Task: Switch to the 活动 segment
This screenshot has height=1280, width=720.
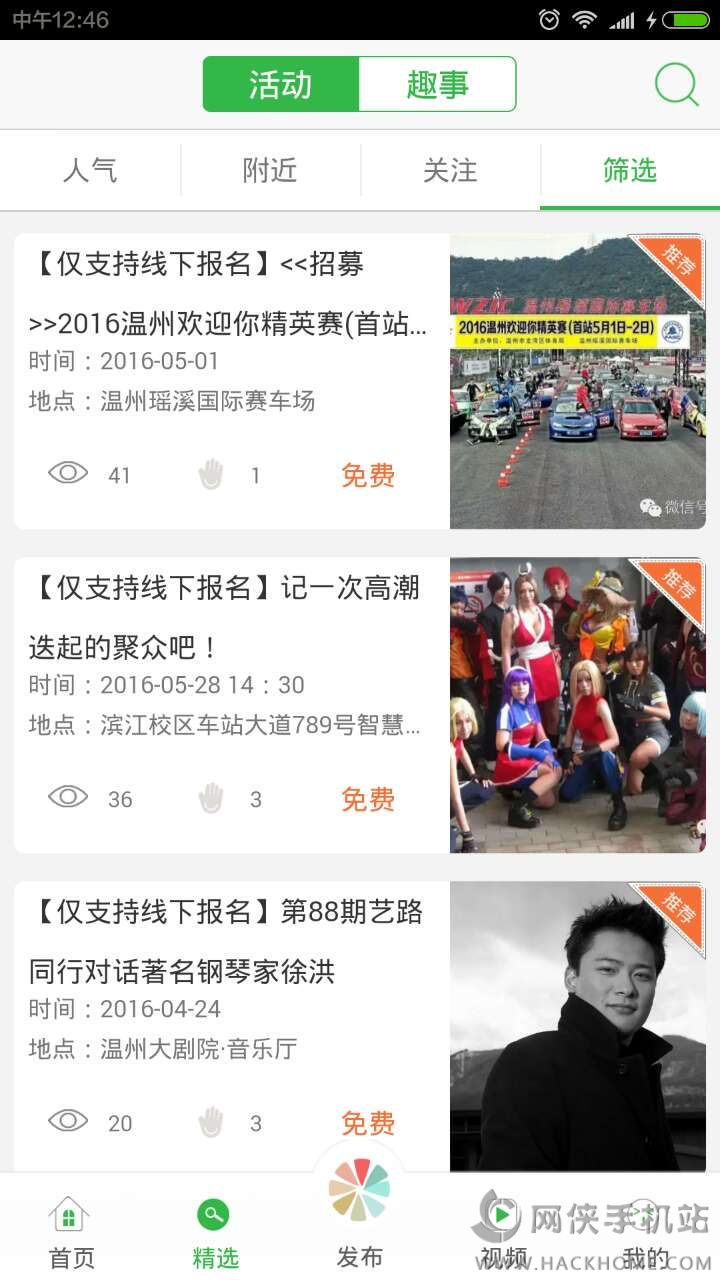Action: [281, 84]
